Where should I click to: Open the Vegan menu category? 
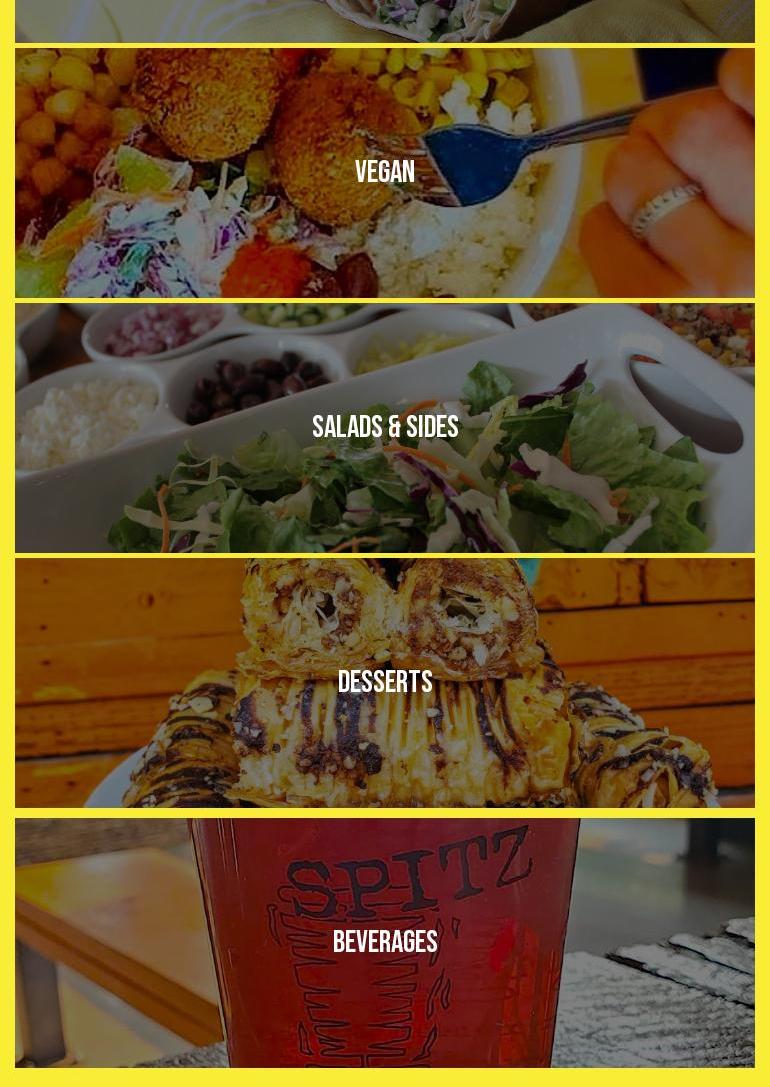pos(385,172)
